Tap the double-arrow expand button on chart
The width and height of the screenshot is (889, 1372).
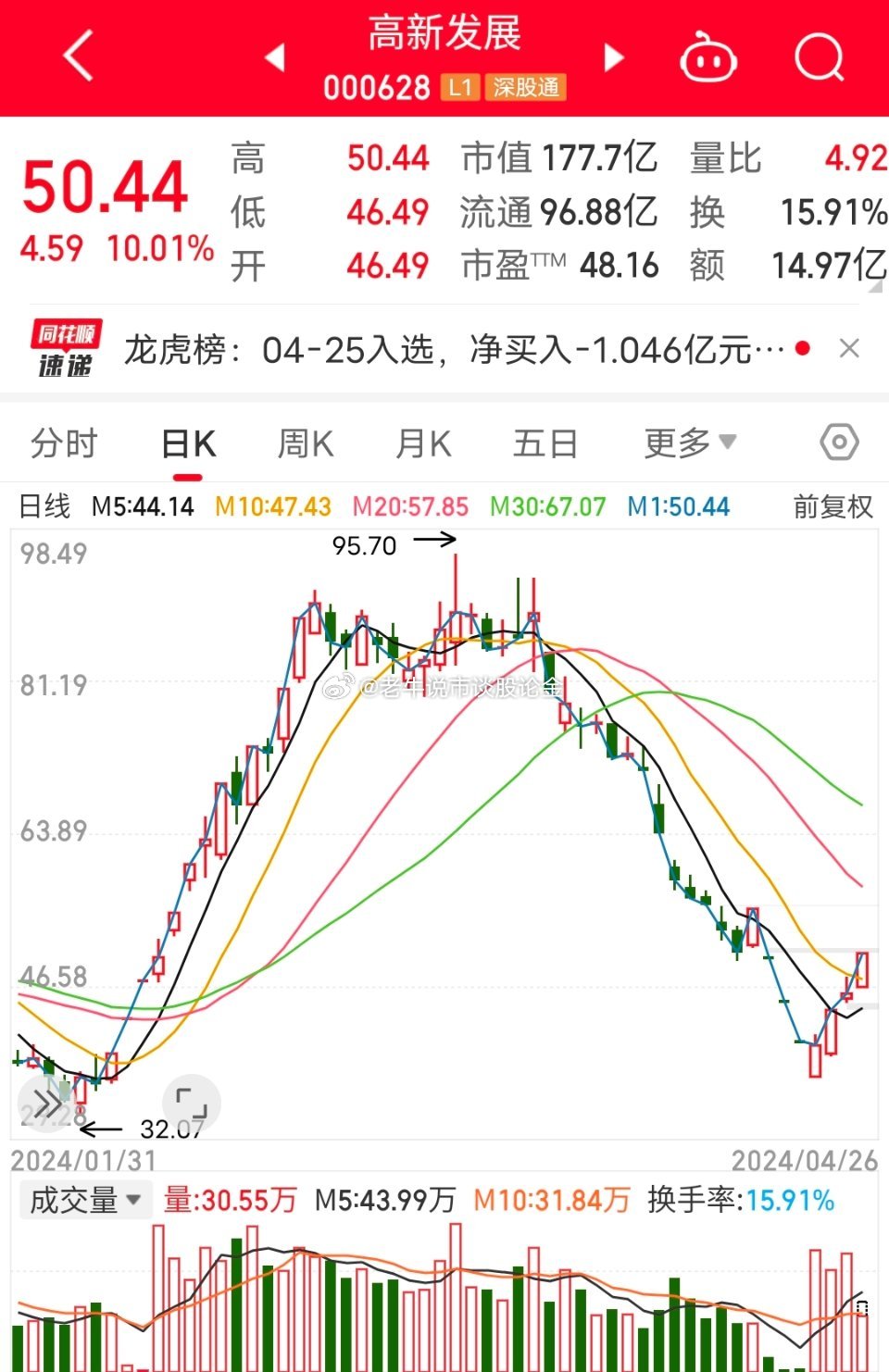pyautogui.click(x=46, y=1104)
